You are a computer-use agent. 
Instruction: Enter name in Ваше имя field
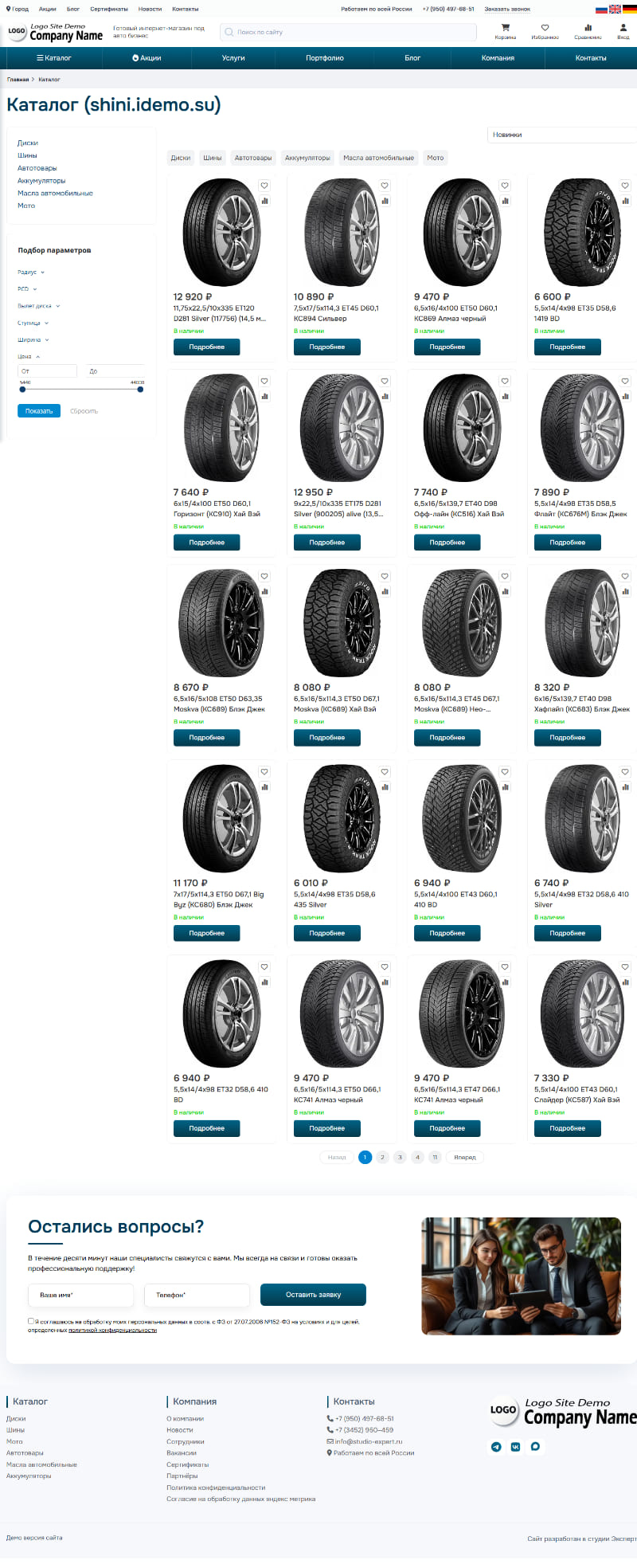tap(80, 1295)
